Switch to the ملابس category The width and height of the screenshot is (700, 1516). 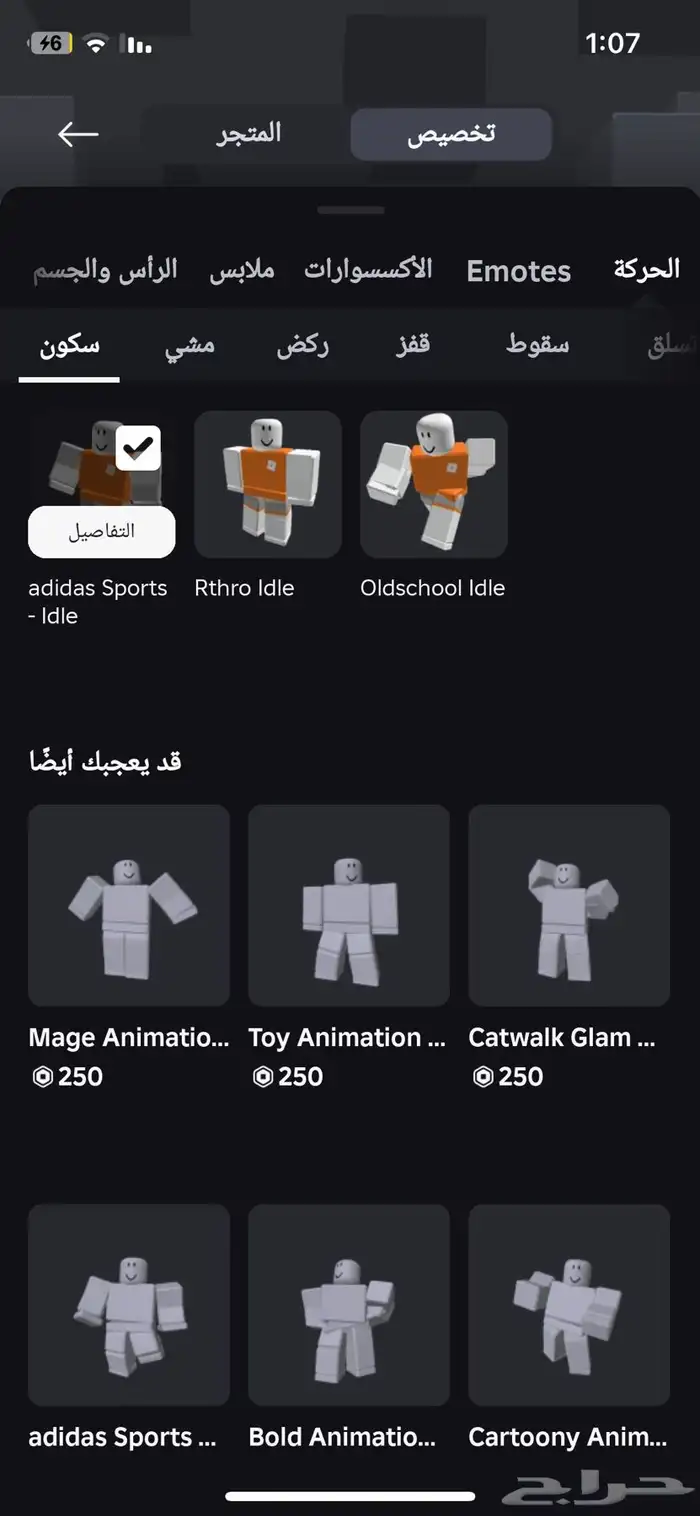241,271
